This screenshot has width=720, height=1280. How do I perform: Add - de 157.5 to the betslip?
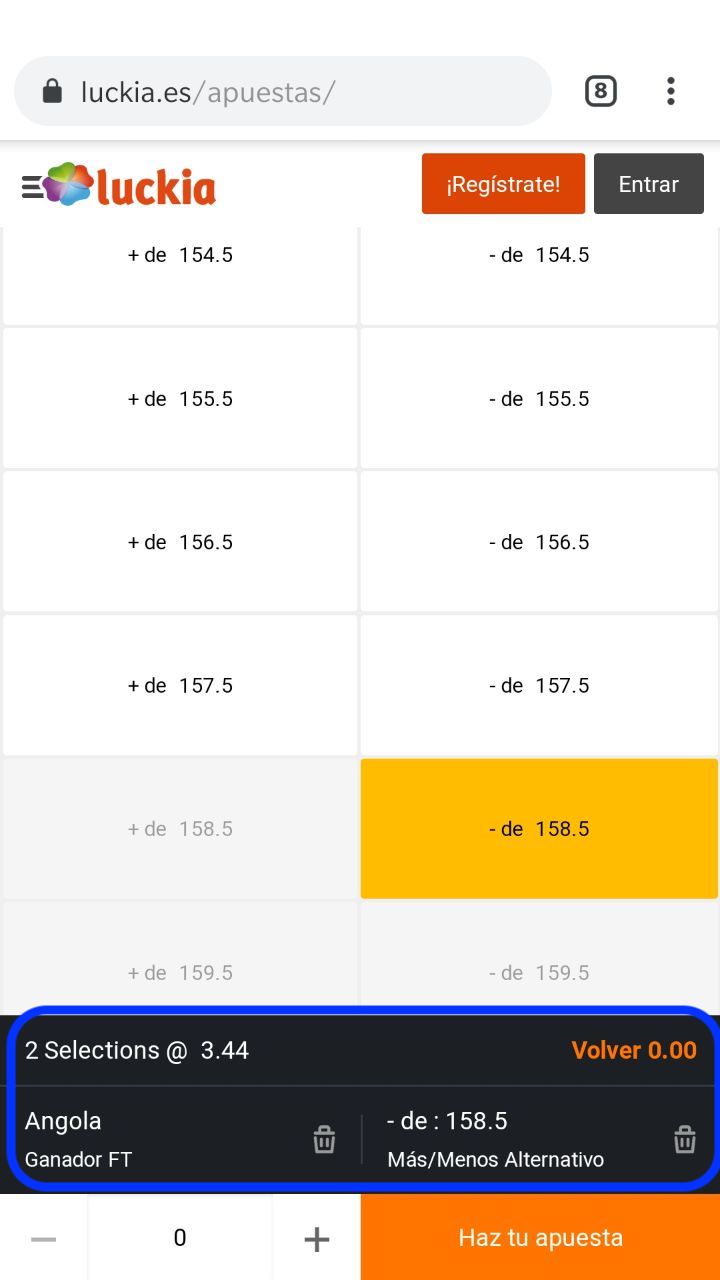(539, 685)
